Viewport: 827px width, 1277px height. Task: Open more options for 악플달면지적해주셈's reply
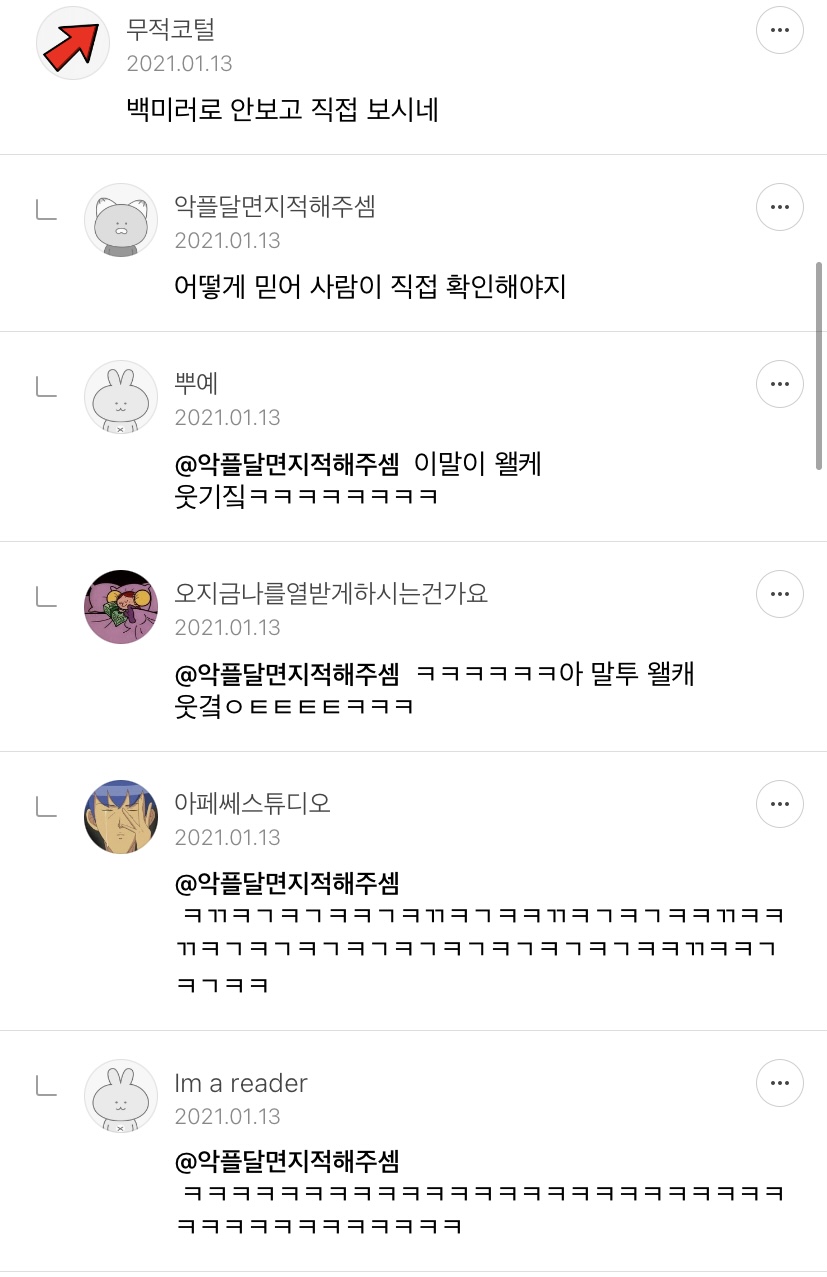tap(780, 208)
